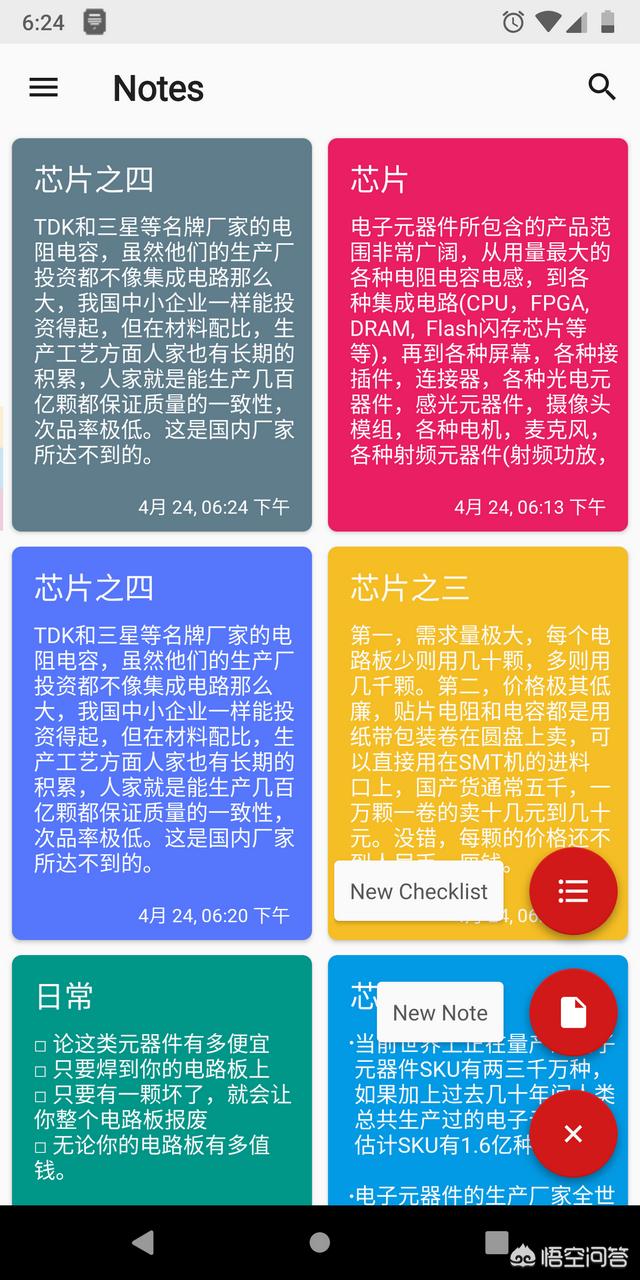
Task: Create a new note with the document button
Action: (573, 1012)
